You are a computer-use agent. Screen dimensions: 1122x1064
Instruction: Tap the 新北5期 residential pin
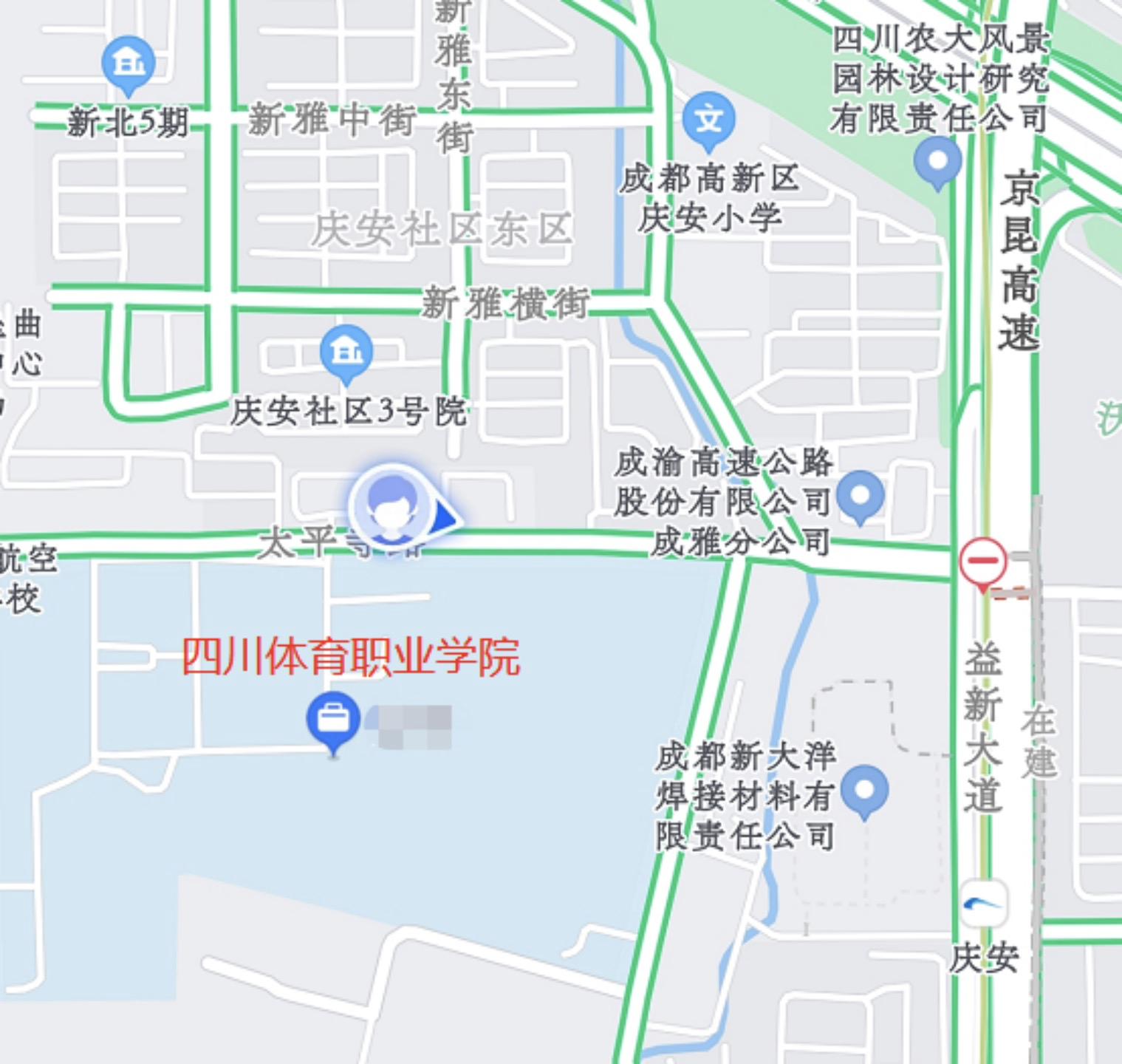[129, 64]
